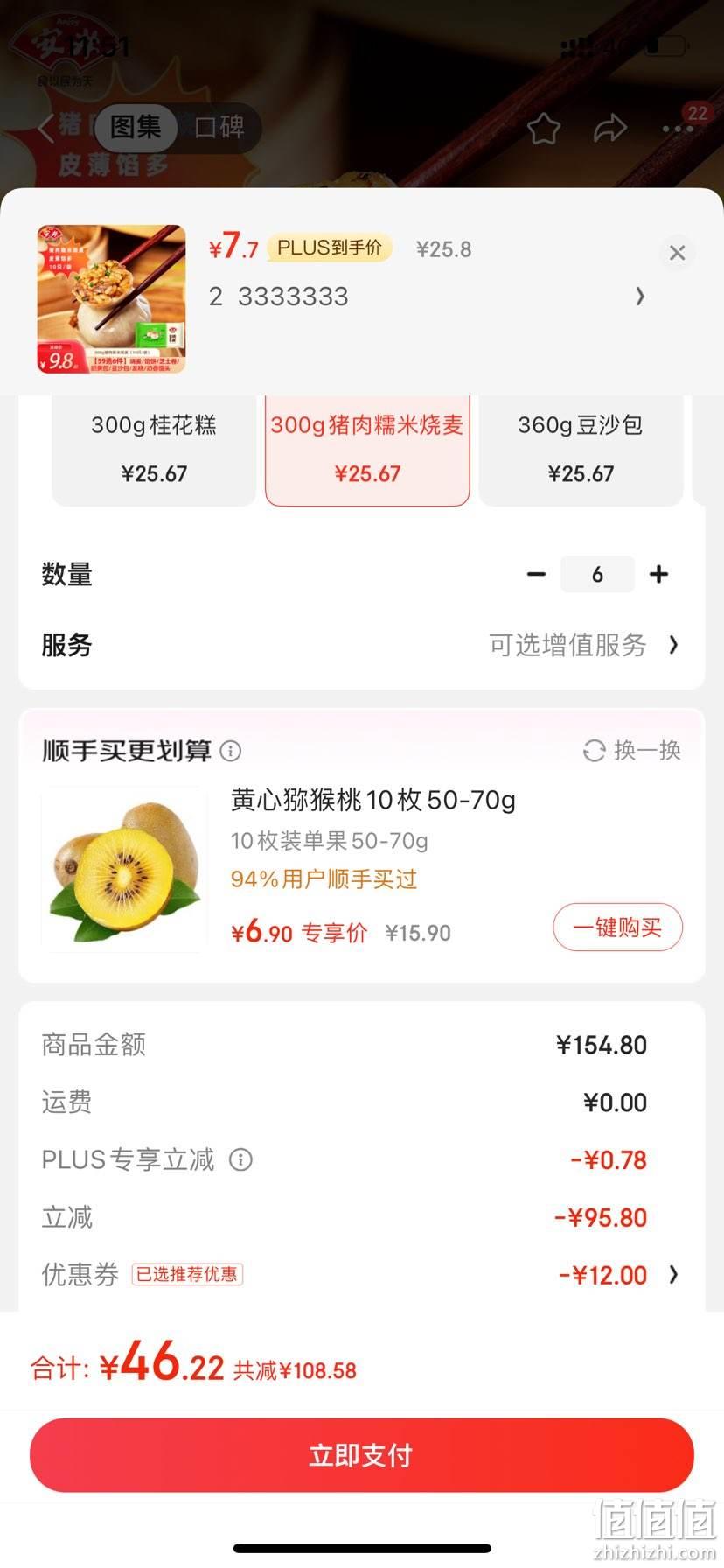Refresh recommendations with 换一换
Image resolution: width=724 pixels, height=1568 pixels.
tap(631, 751)
